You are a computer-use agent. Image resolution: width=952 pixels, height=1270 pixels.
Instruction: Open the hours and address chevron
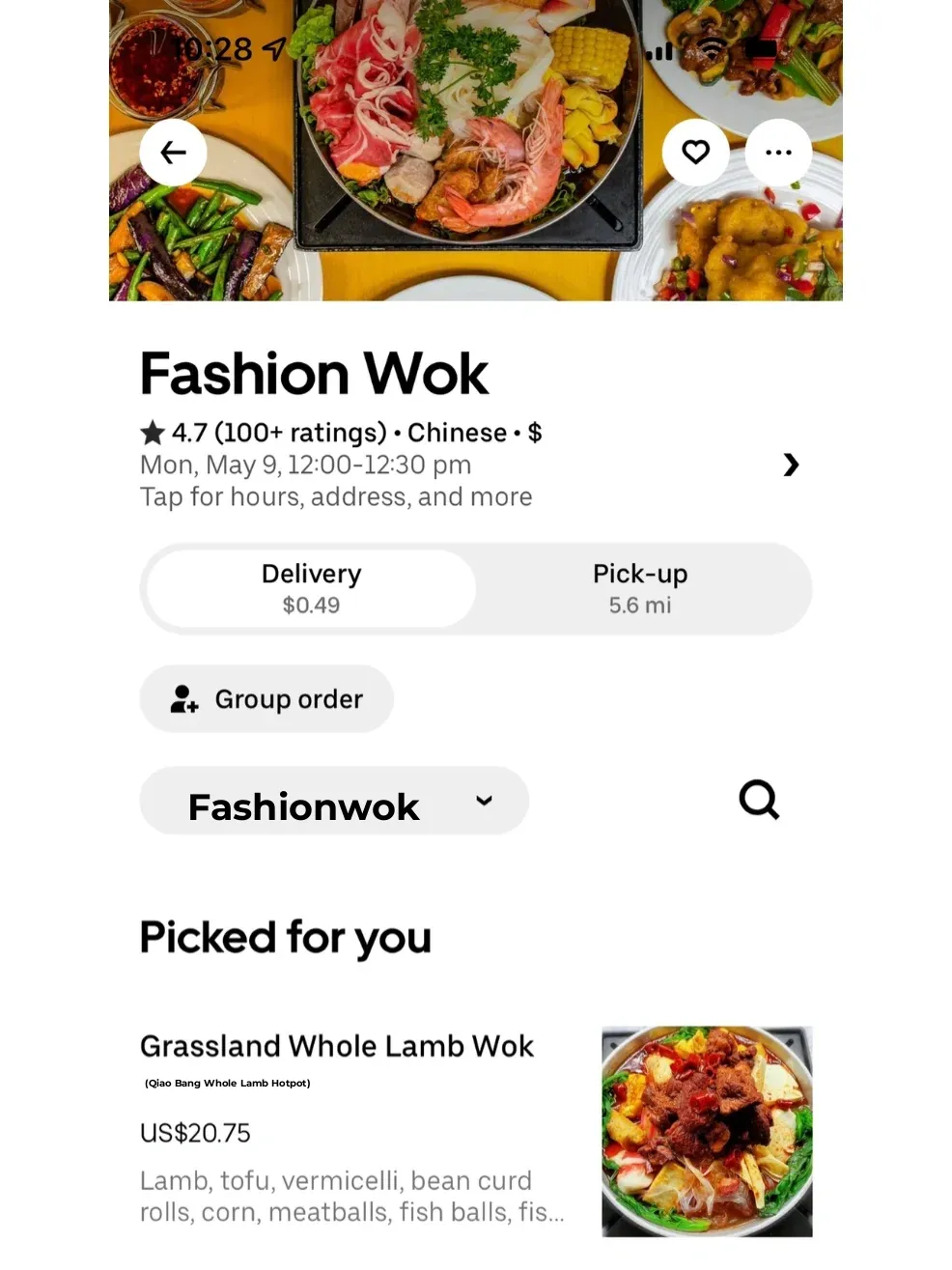792,465
